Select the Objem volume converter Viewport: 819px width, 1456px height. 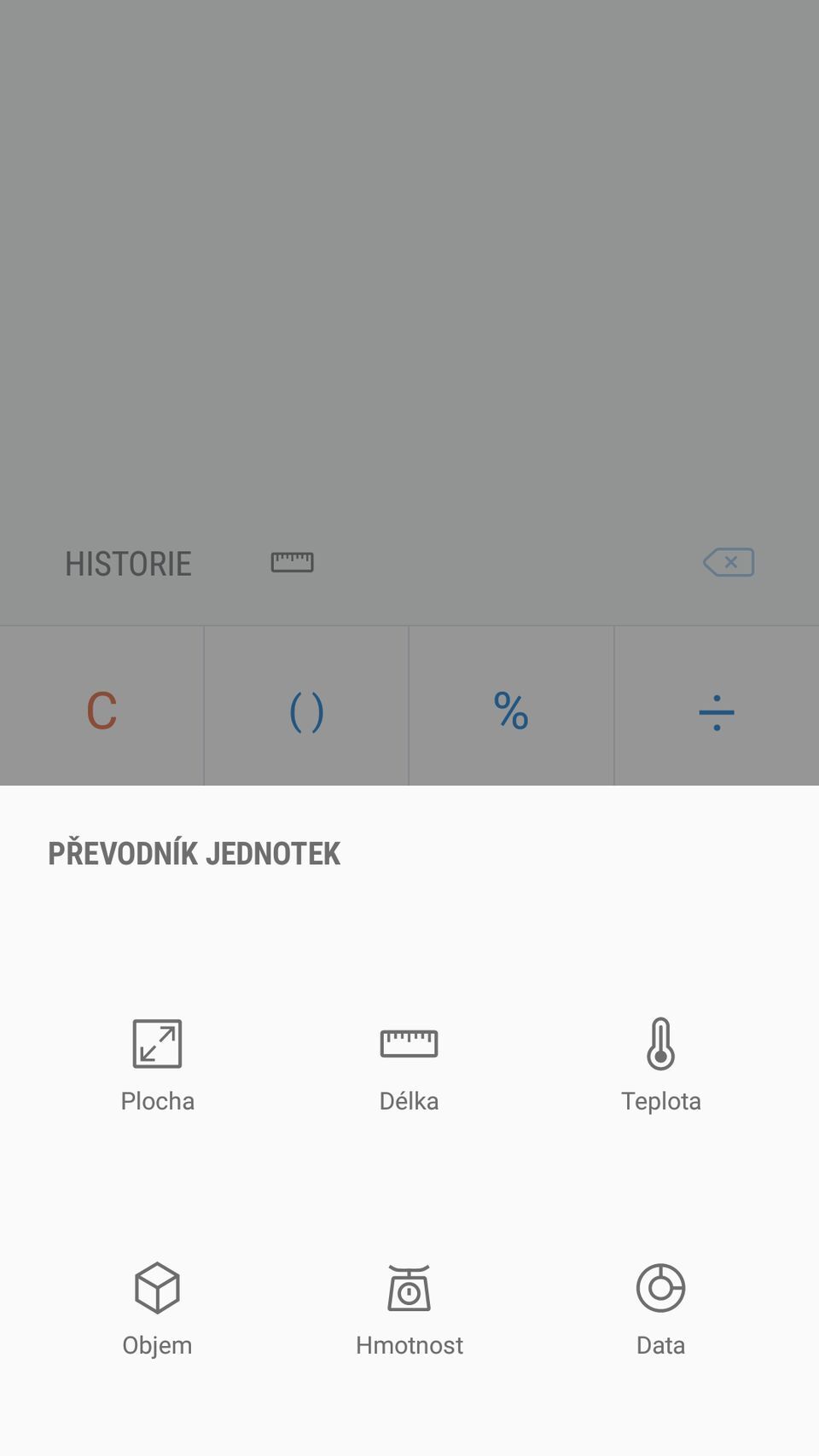tap(157, 1309)
